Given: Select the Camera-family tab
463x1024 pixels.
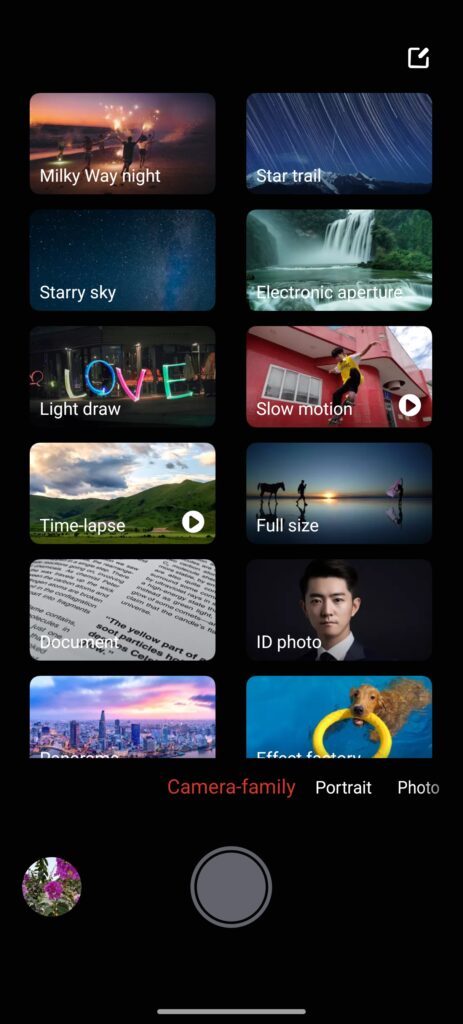Looking at the screenshot, I should [231, 787].
